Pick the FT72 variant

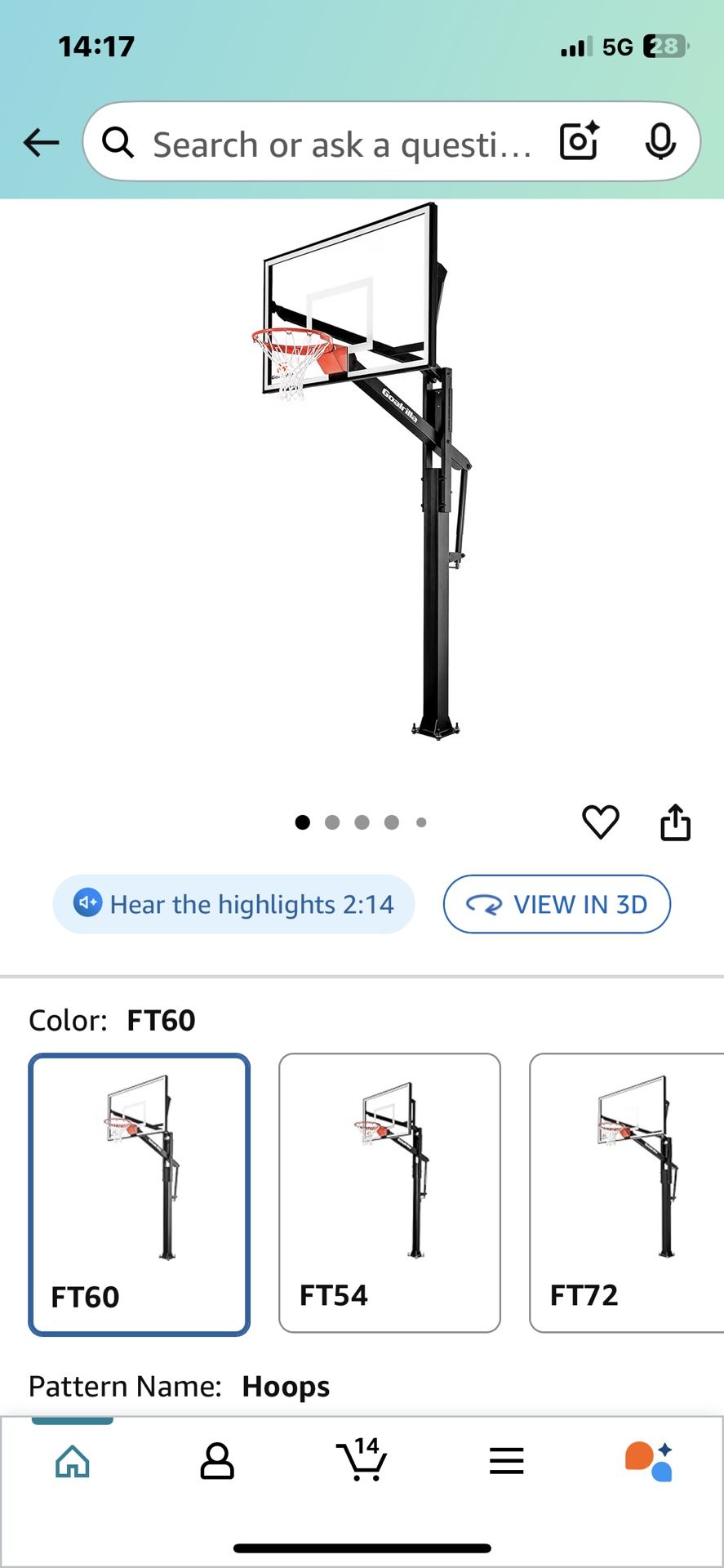click(627, 1192)
